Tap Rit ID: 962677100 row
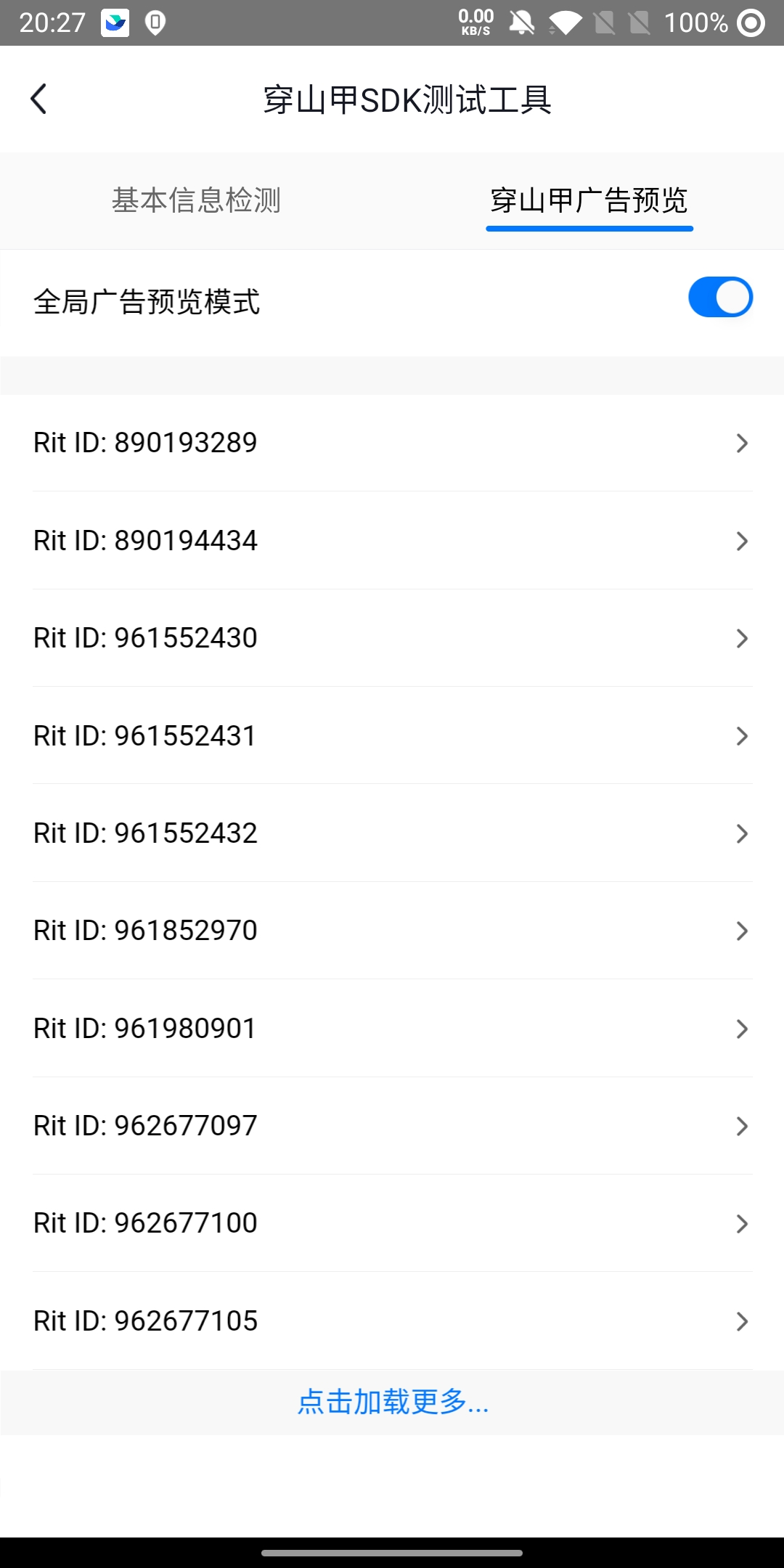Viewport: 784px width, 1568px height. pos(392,1223)
